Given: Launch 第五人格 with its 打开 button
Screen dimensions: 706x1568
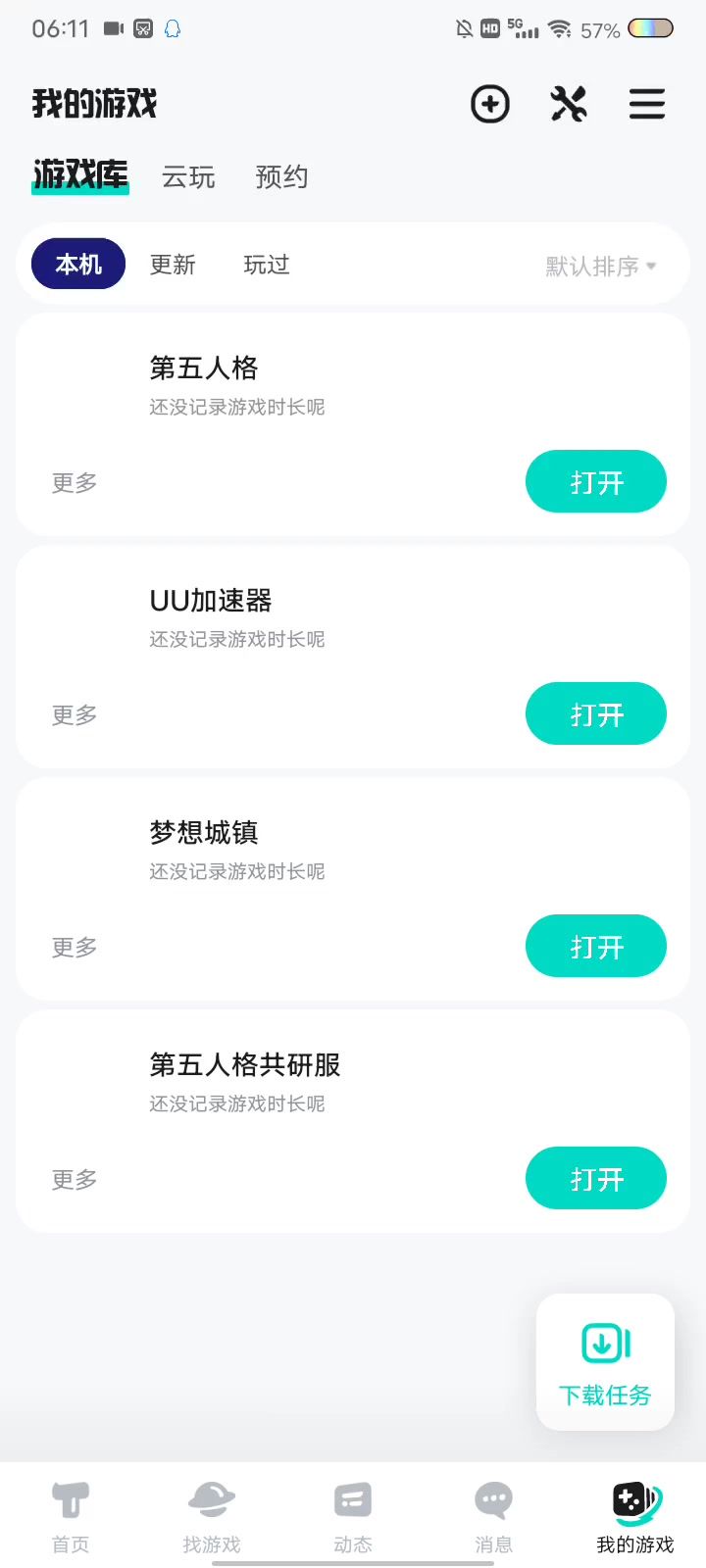Looking at the screenshot, I should tap(596, 482).
